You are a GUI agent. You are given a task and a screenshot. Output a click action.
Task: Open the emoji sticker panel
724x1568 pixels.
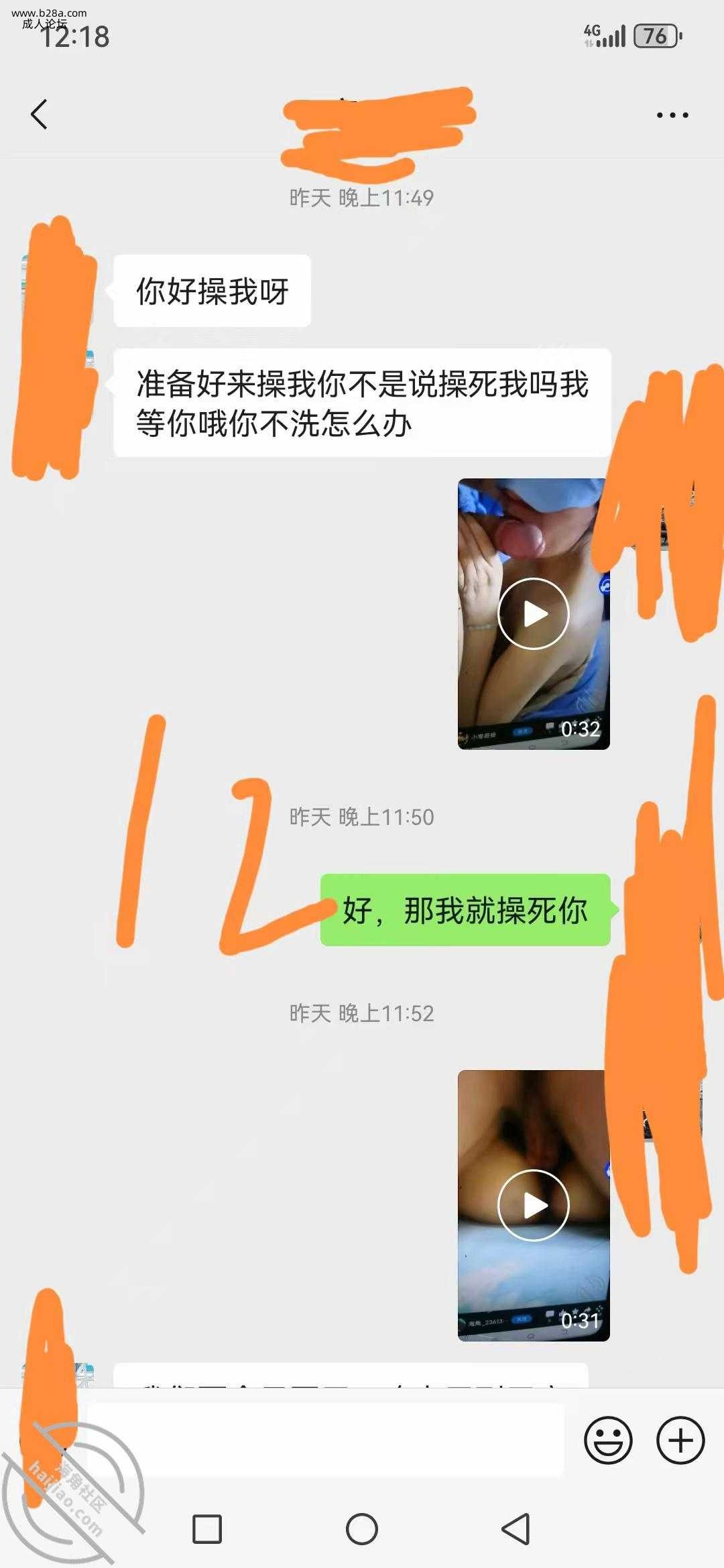click(x=608, y=1440)
